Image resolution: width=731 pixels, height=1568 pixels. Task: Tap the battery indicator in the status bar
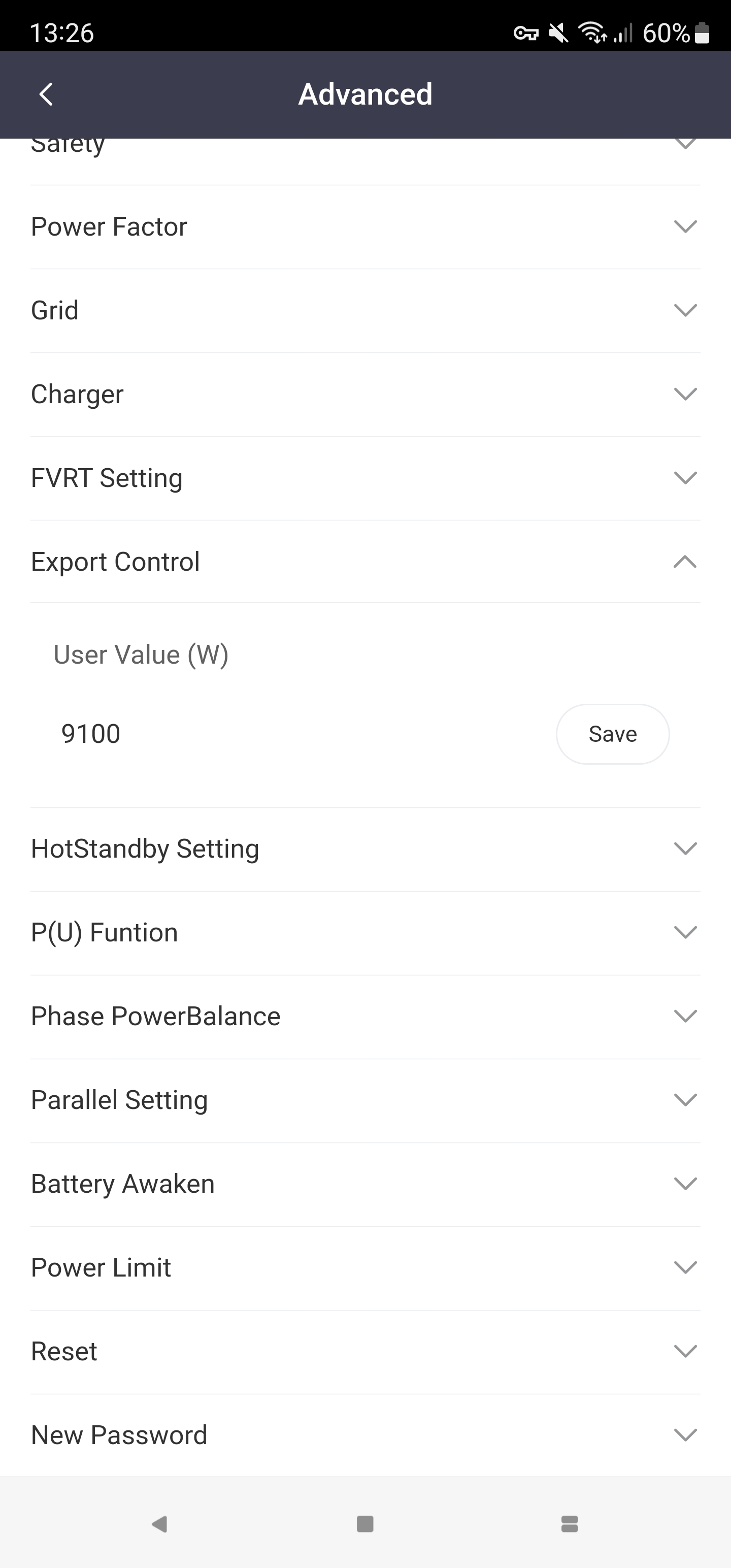tap(703, 35)
